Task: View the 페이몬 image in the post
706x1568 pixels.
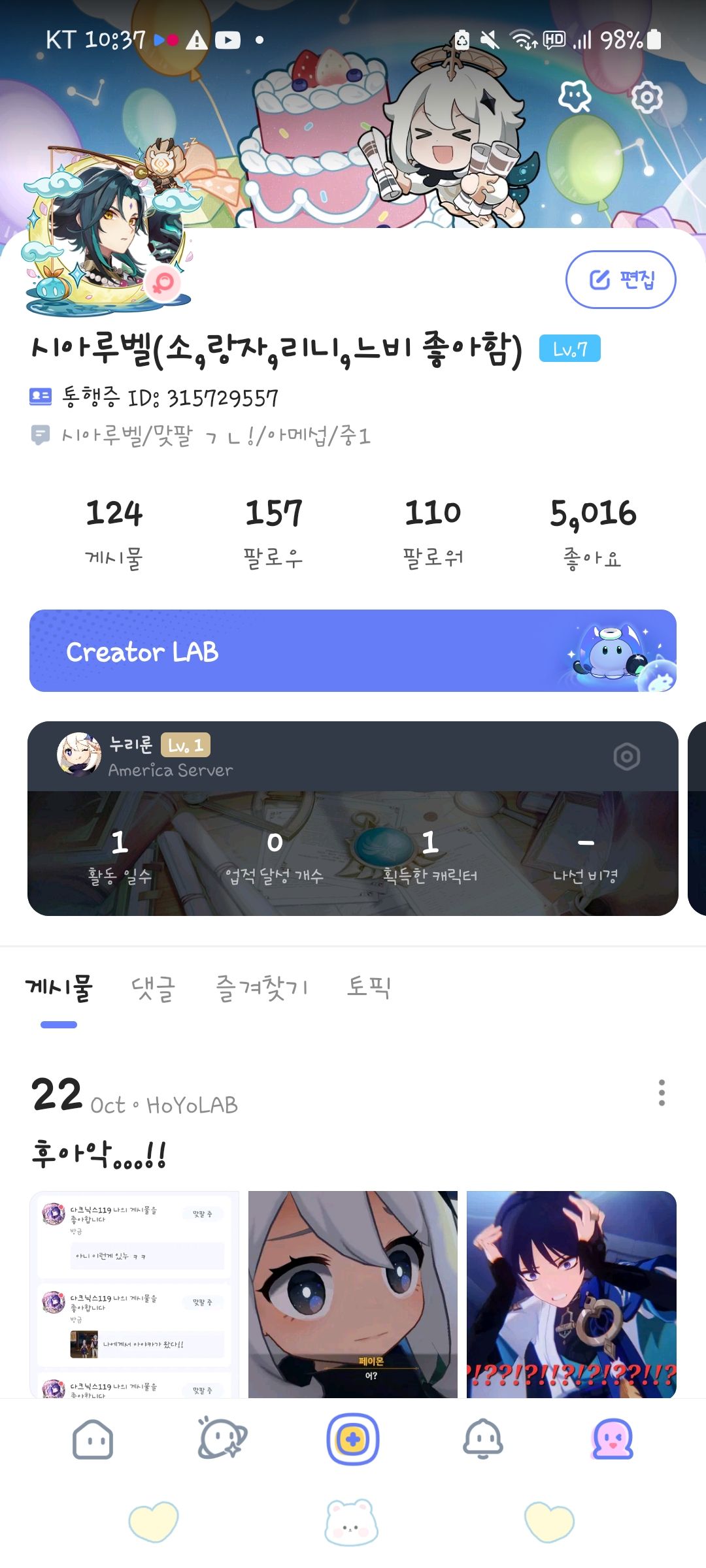Action: coord(353,1294)
